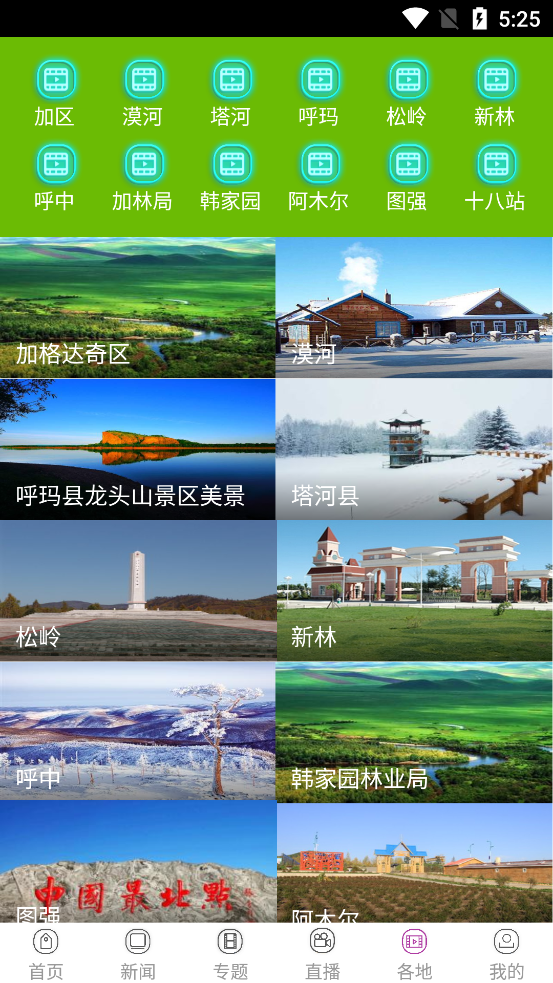
Task: View the 呼玛县龙头山景区美景 card
Action: [x=137, y=449]
